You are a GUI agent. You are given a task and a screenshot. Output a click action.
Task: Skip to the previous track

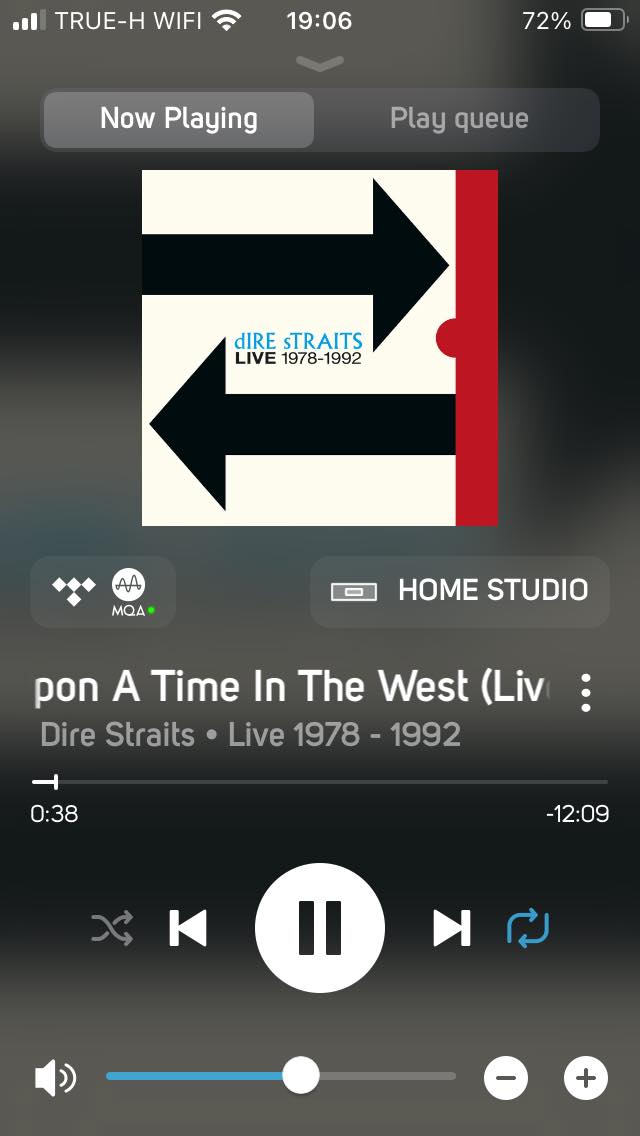(188, 928)
